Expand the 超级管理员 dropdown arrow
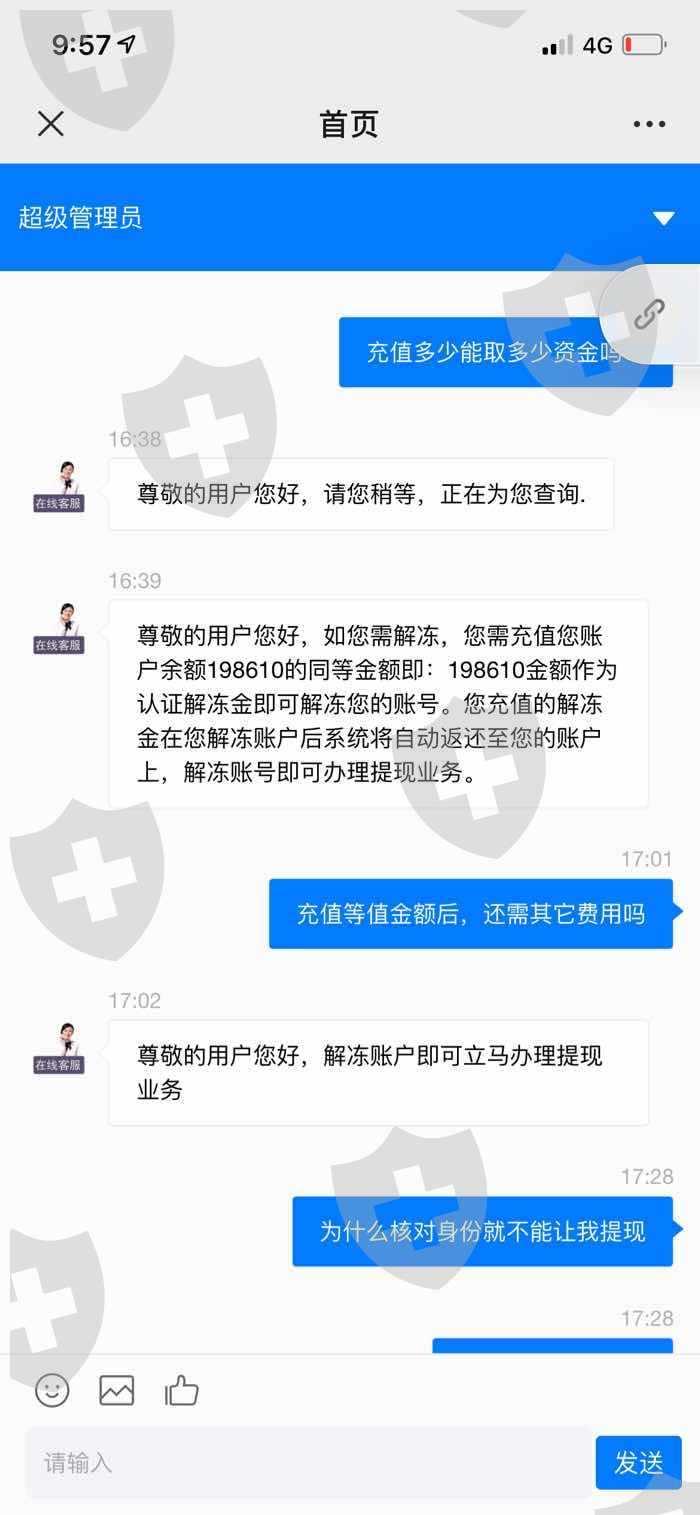This screenshot has width=700, height=1515. point(664,218)
